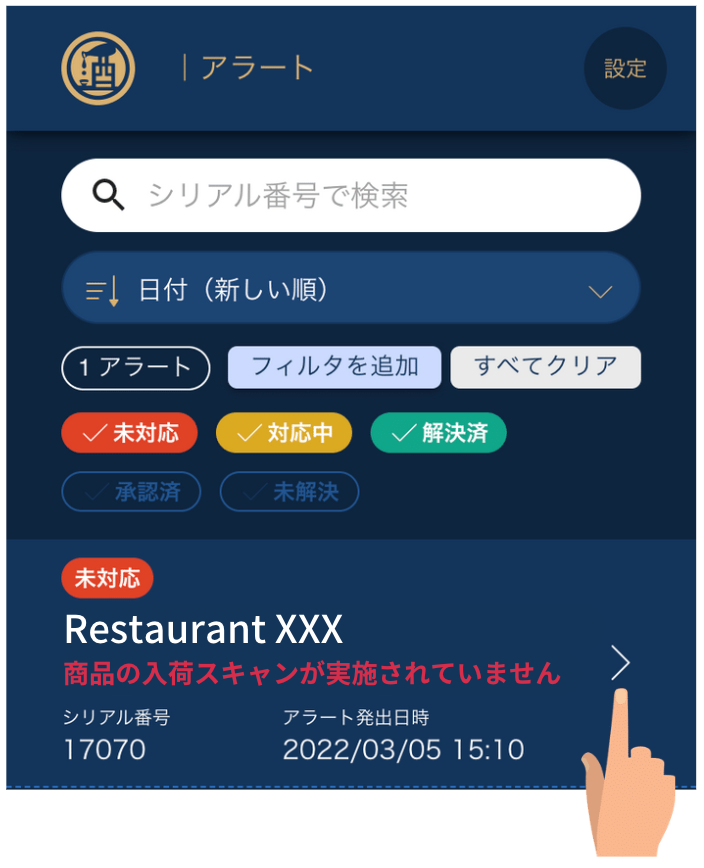The width and height of the screenshot is (704, 868).
Task: Tap the フィルタを追加 button
Action: point(334,367)
